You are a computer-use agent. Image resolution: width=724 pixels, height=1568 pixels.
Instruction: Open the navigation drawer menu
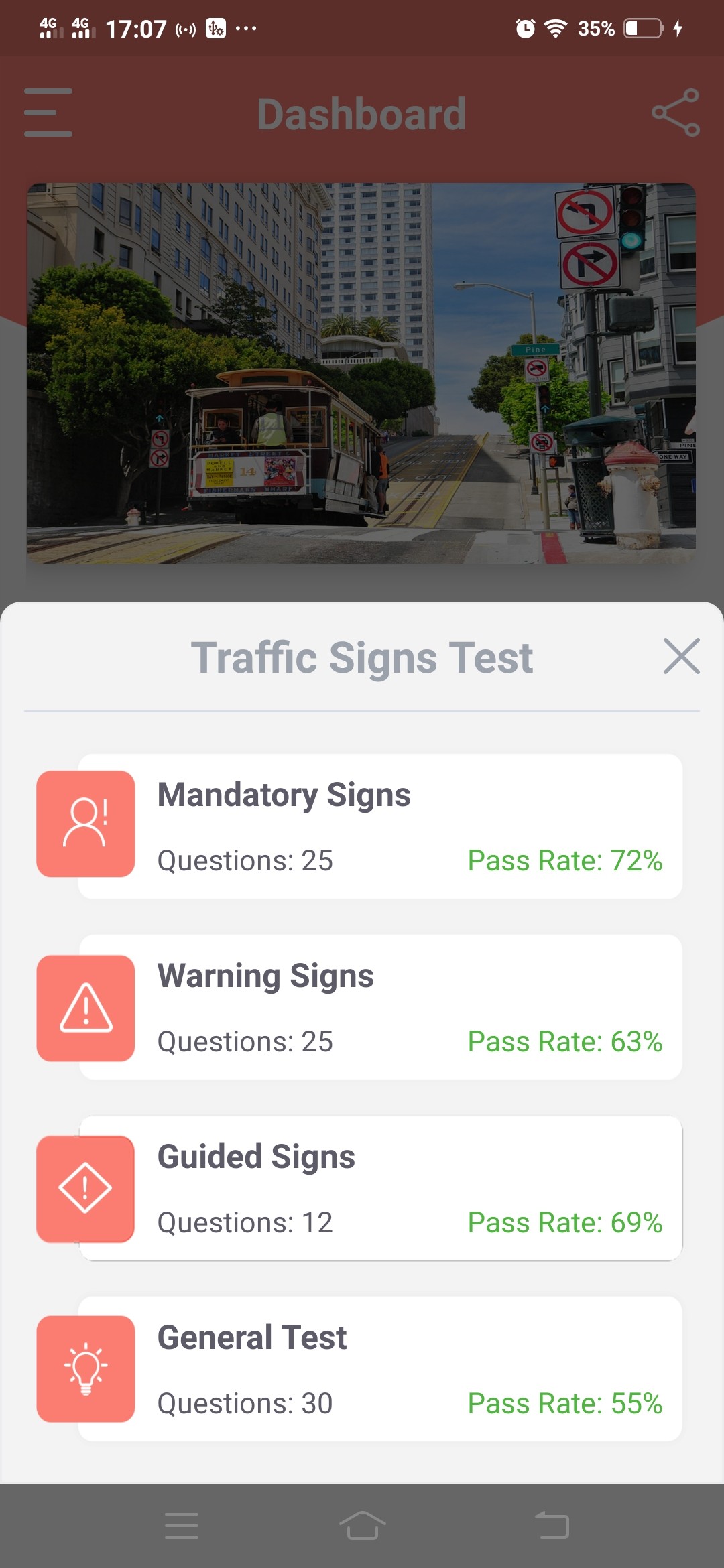click(48, 113)
